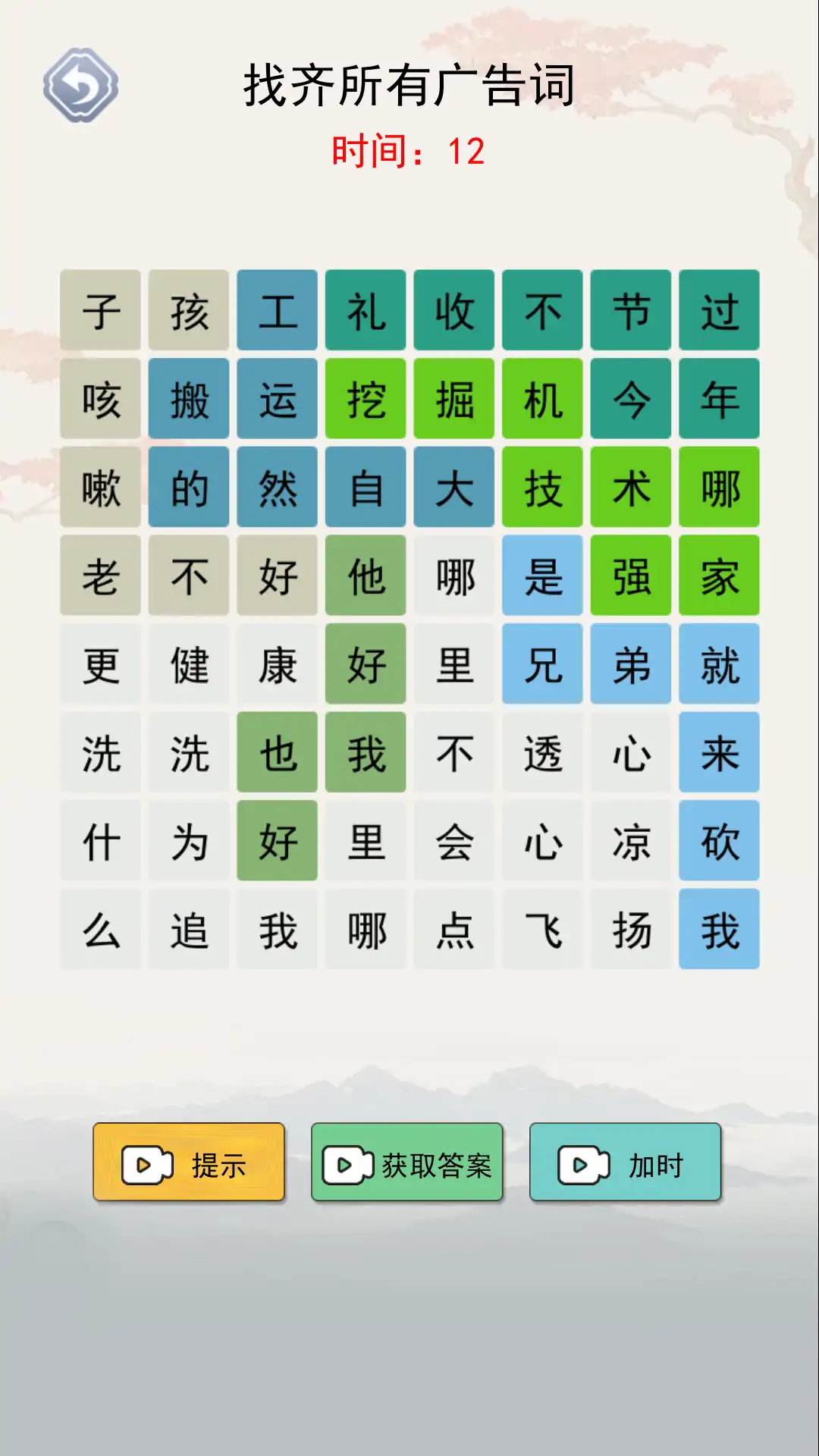Select the 追 tile

(189, 930)
